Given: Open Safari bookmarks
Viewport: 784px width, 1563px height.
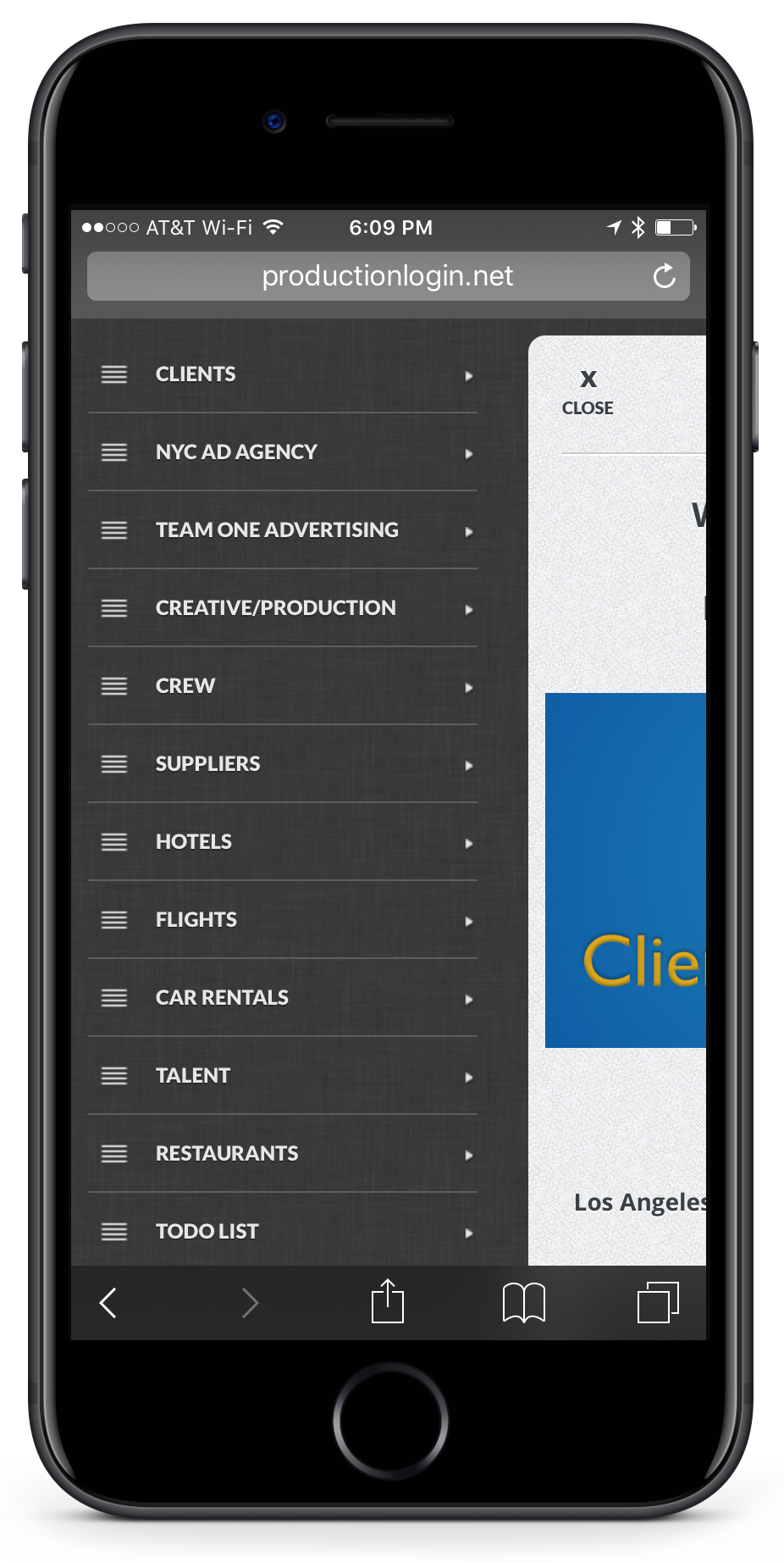Looking at the screenshot, I should click(524, 1303).
